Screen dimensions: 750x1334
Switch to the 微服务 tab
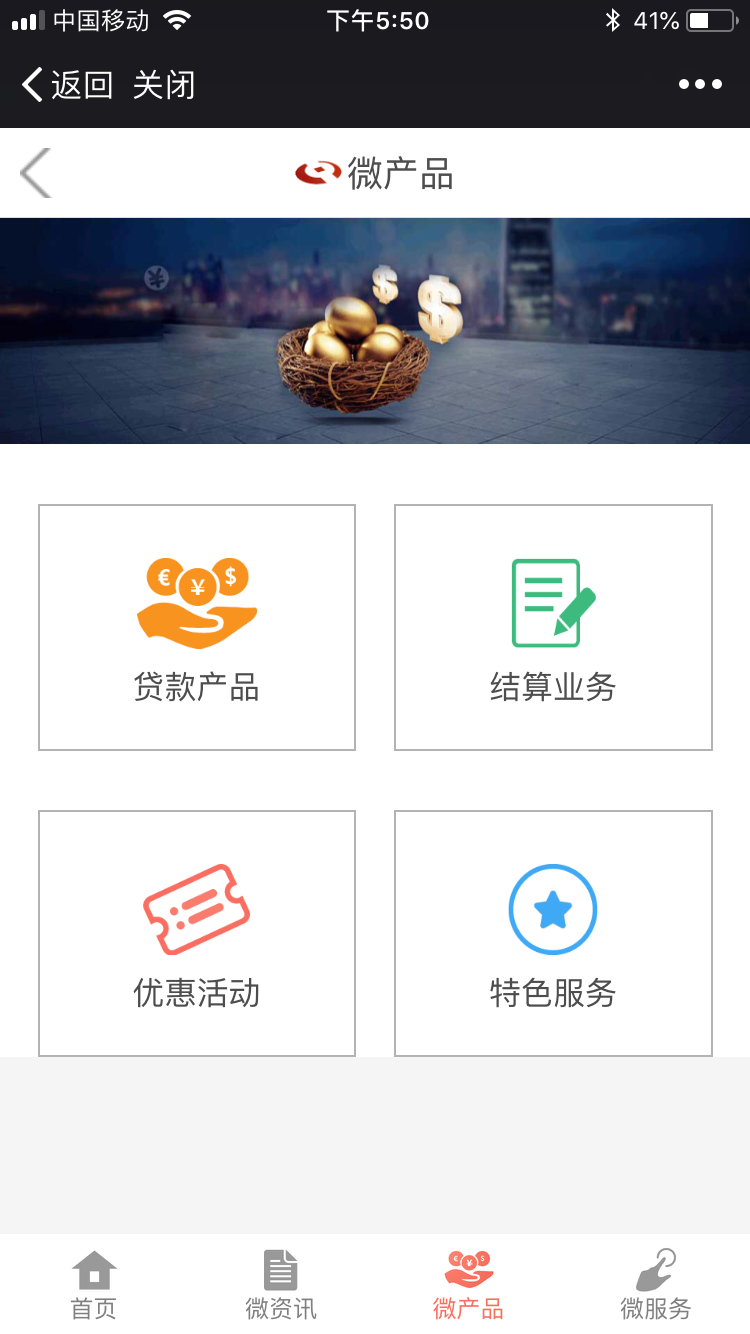tap(656, 1284)
